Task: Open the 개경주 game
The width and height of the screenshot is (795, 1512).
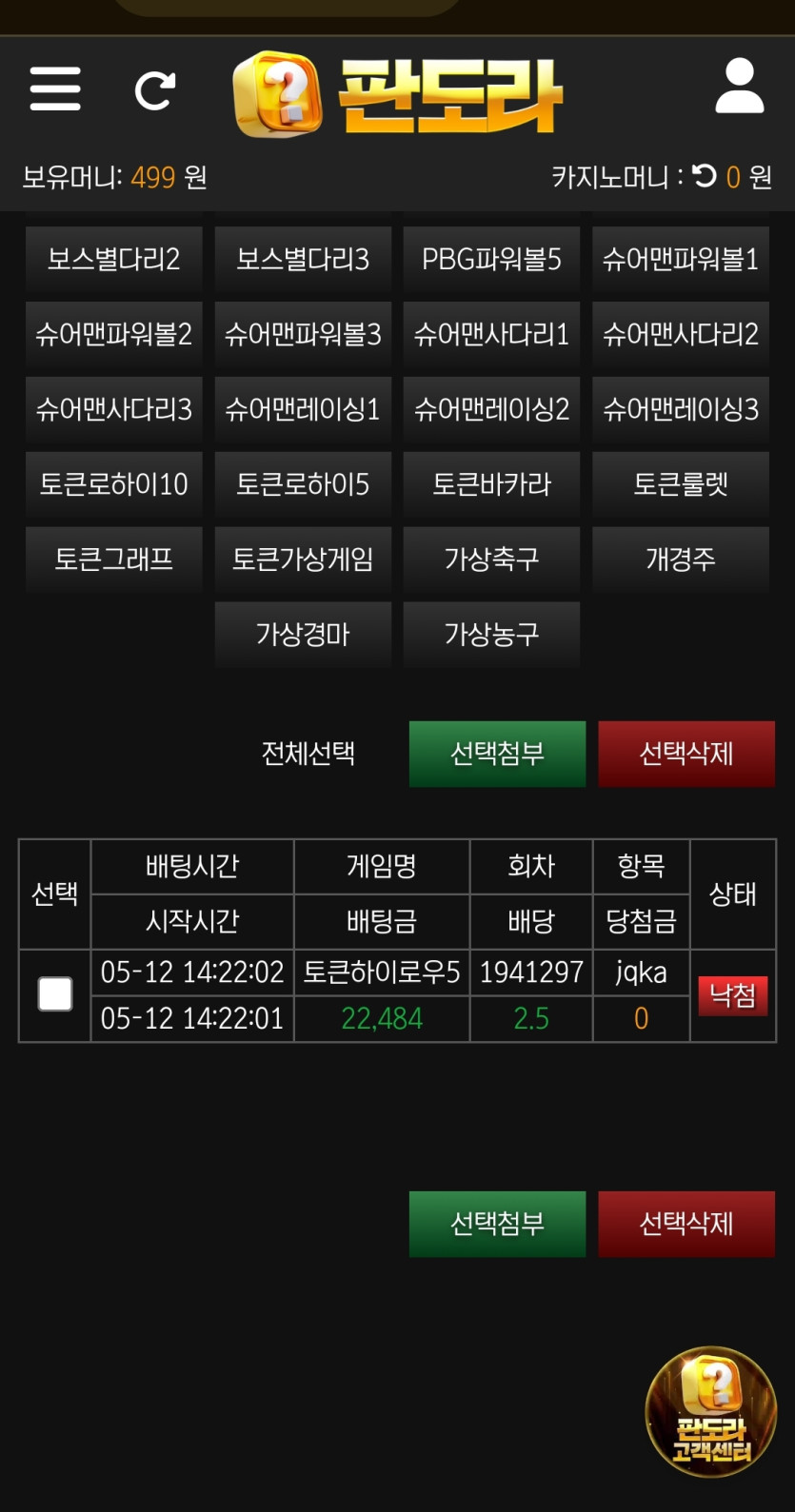Action: (x=680, y=559)
